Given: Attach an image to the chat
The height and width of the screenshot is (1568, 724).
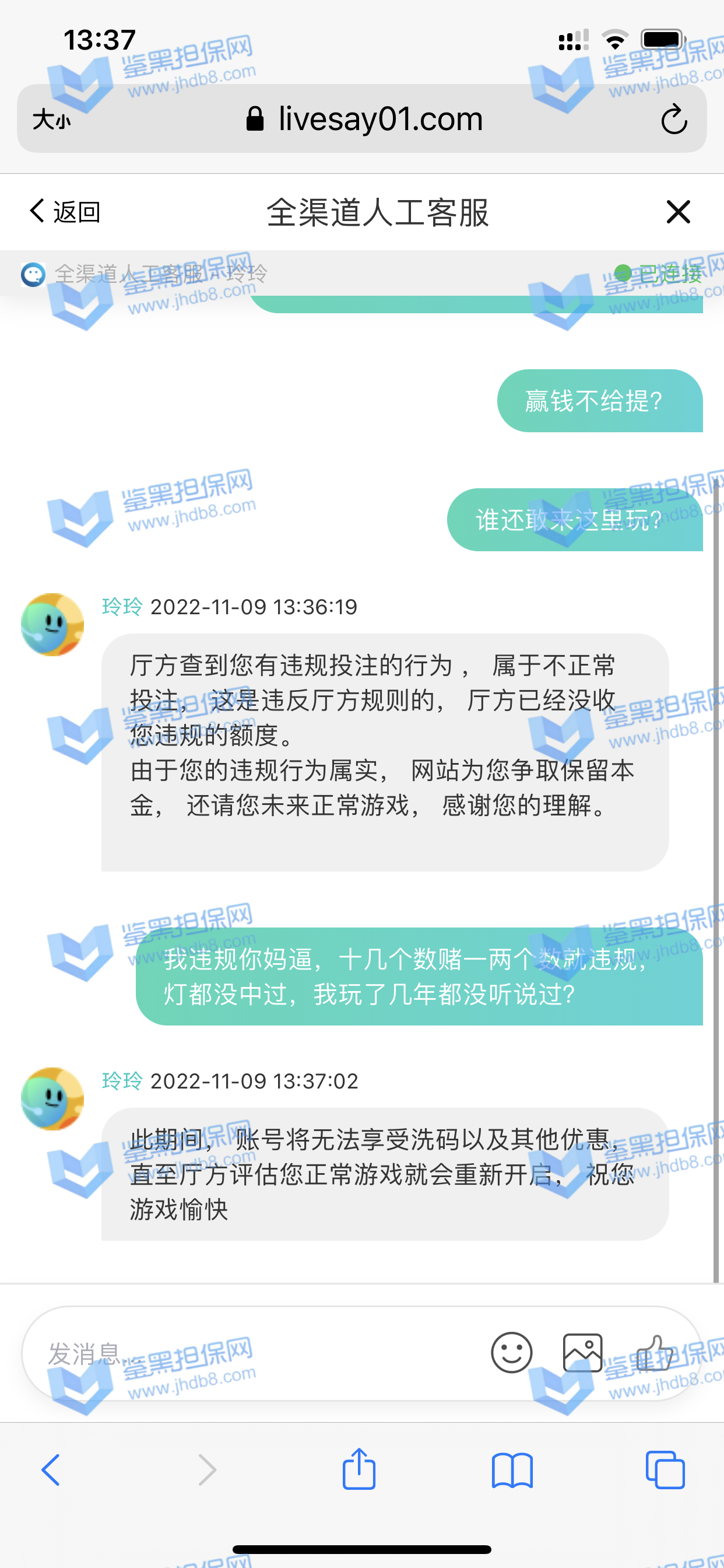Looking at the screenshot, I should click(582, 1353).
